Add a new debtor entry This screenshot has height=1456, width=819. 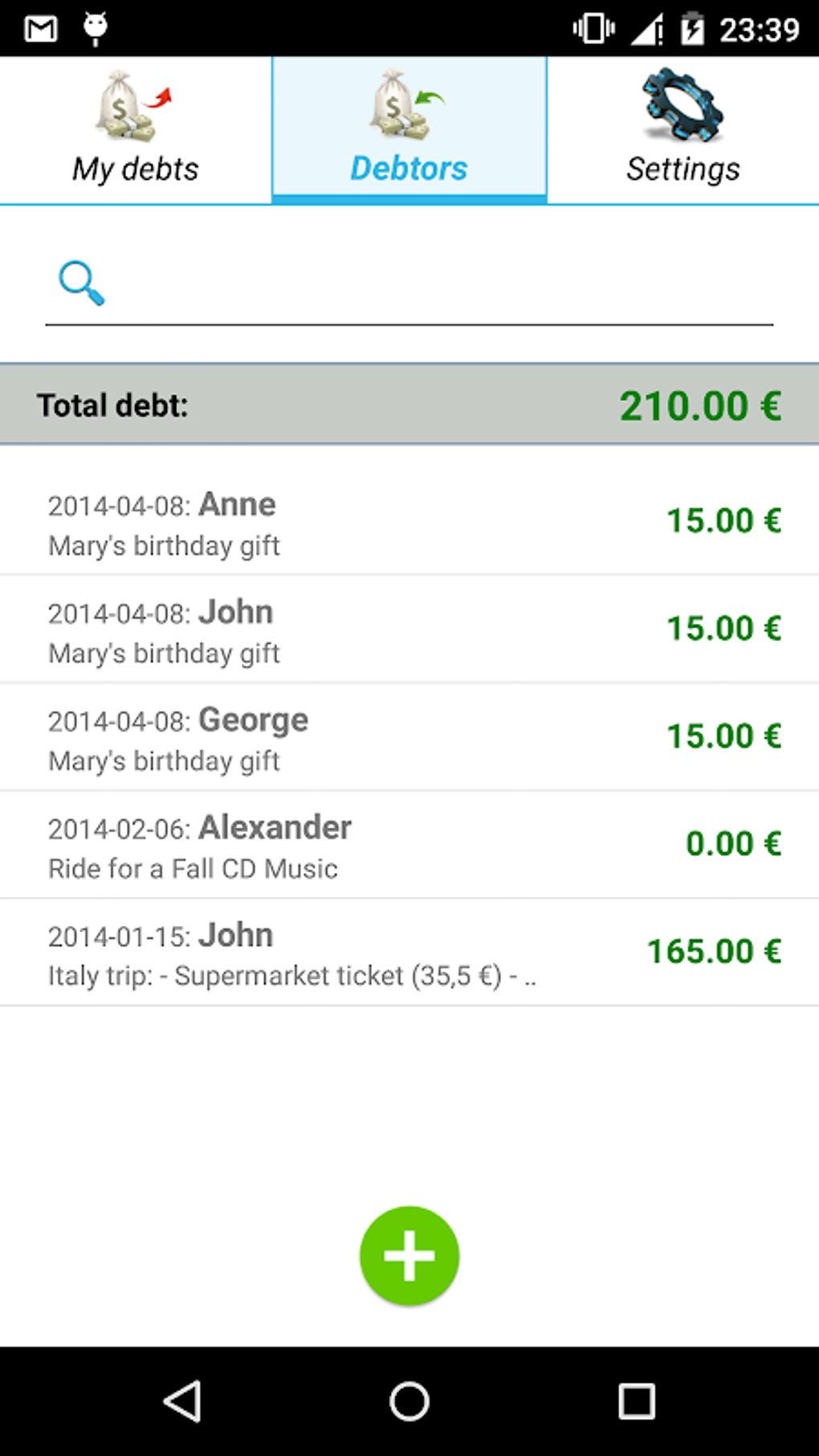pos(409,1255)
